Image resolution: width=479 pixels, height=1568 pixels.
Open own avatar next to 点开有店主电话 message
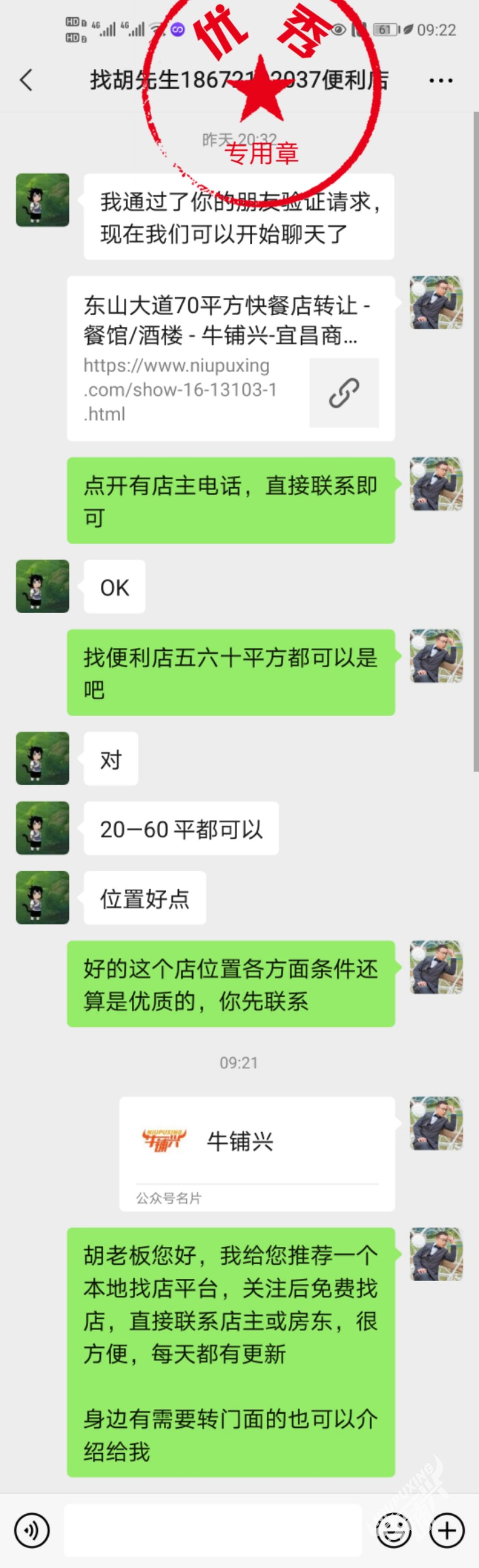click(x=436, y=485)
